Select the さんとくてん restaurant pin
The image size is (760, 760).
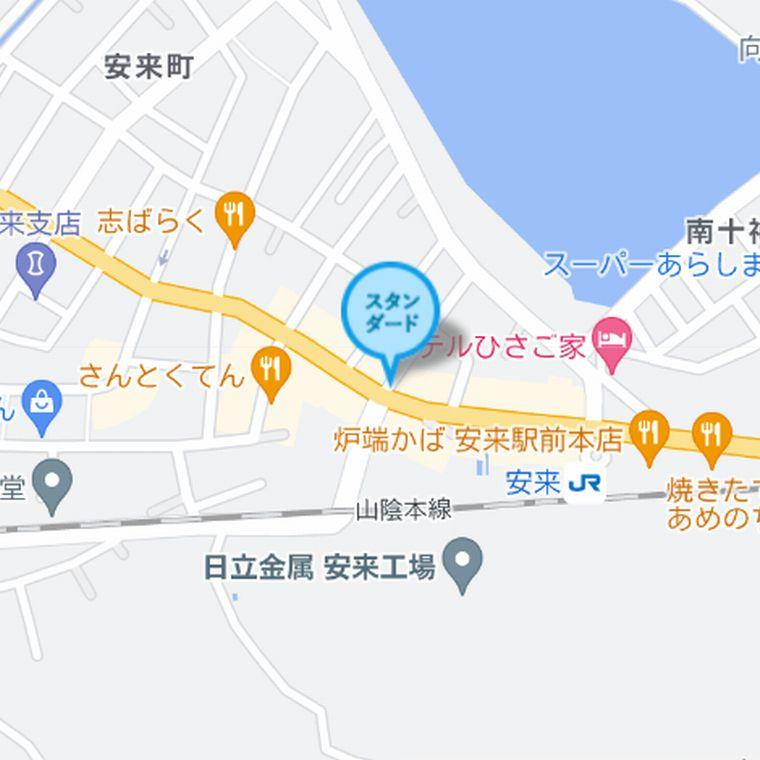270,369
